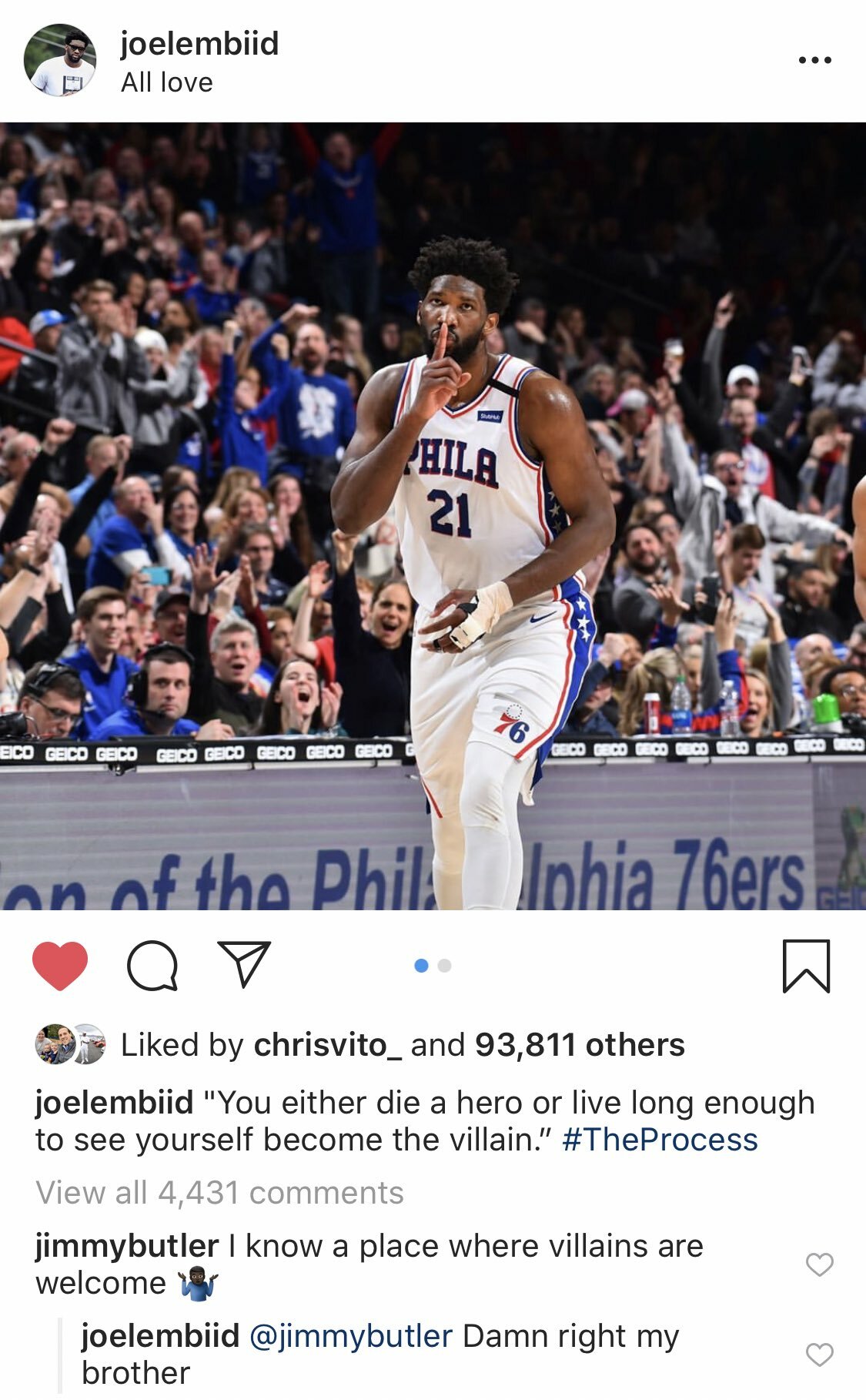This screenshot has height=1400, width=866.
Task: Open the post's three-dot options menu
Action: (x=814, y=60)
